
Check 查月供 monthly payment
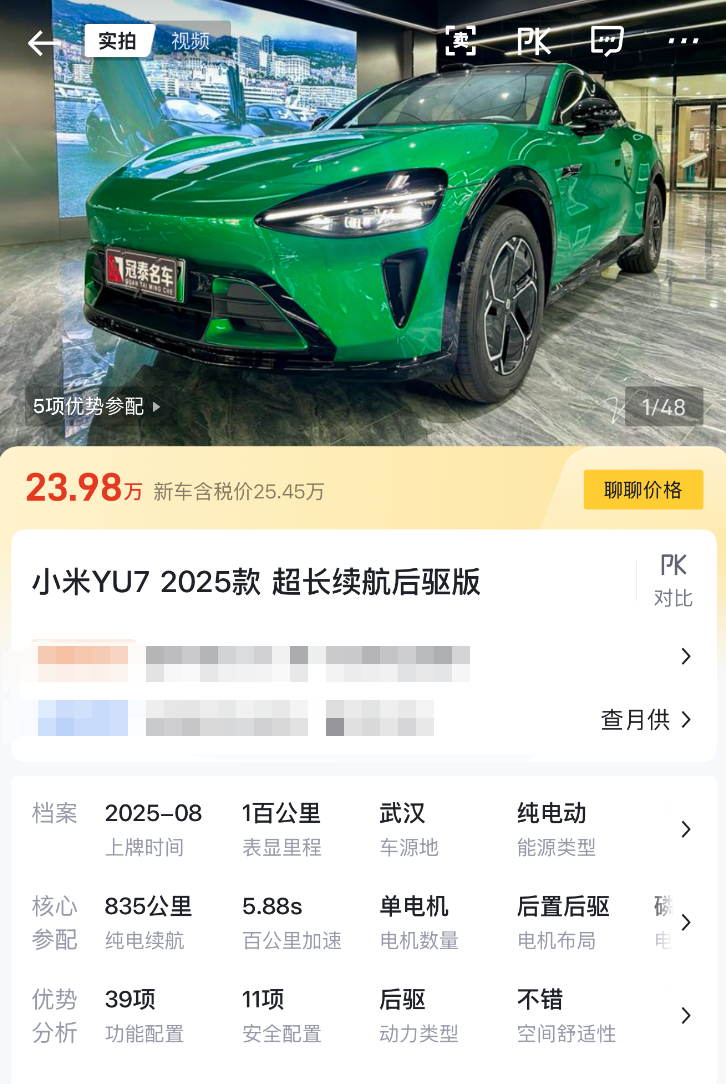coord(646,720)
